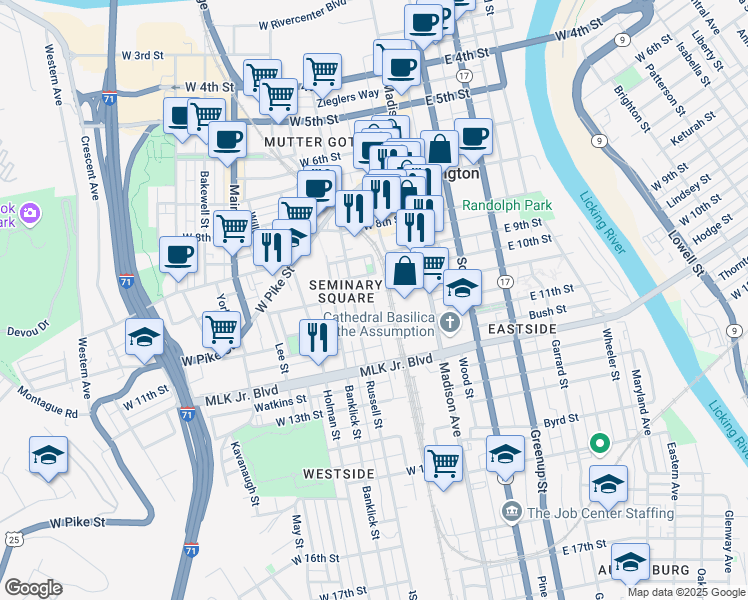This screenshot has width=748, height=600.
Task: Open the shopping bag marker at Seminary Square
Action: pos(404,271)
